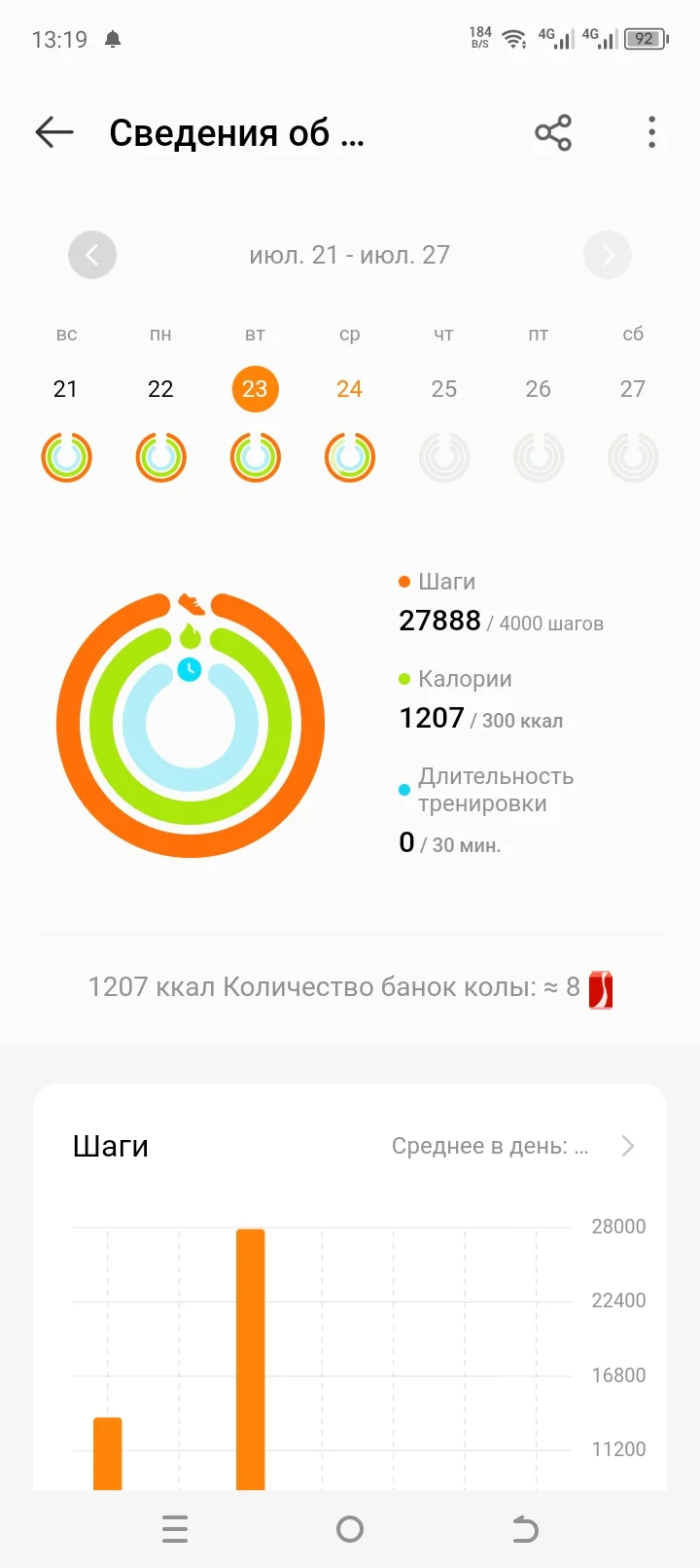Select the shoe steps icon on activity ring
700x1568 pixels.
(x=192, y=603)
